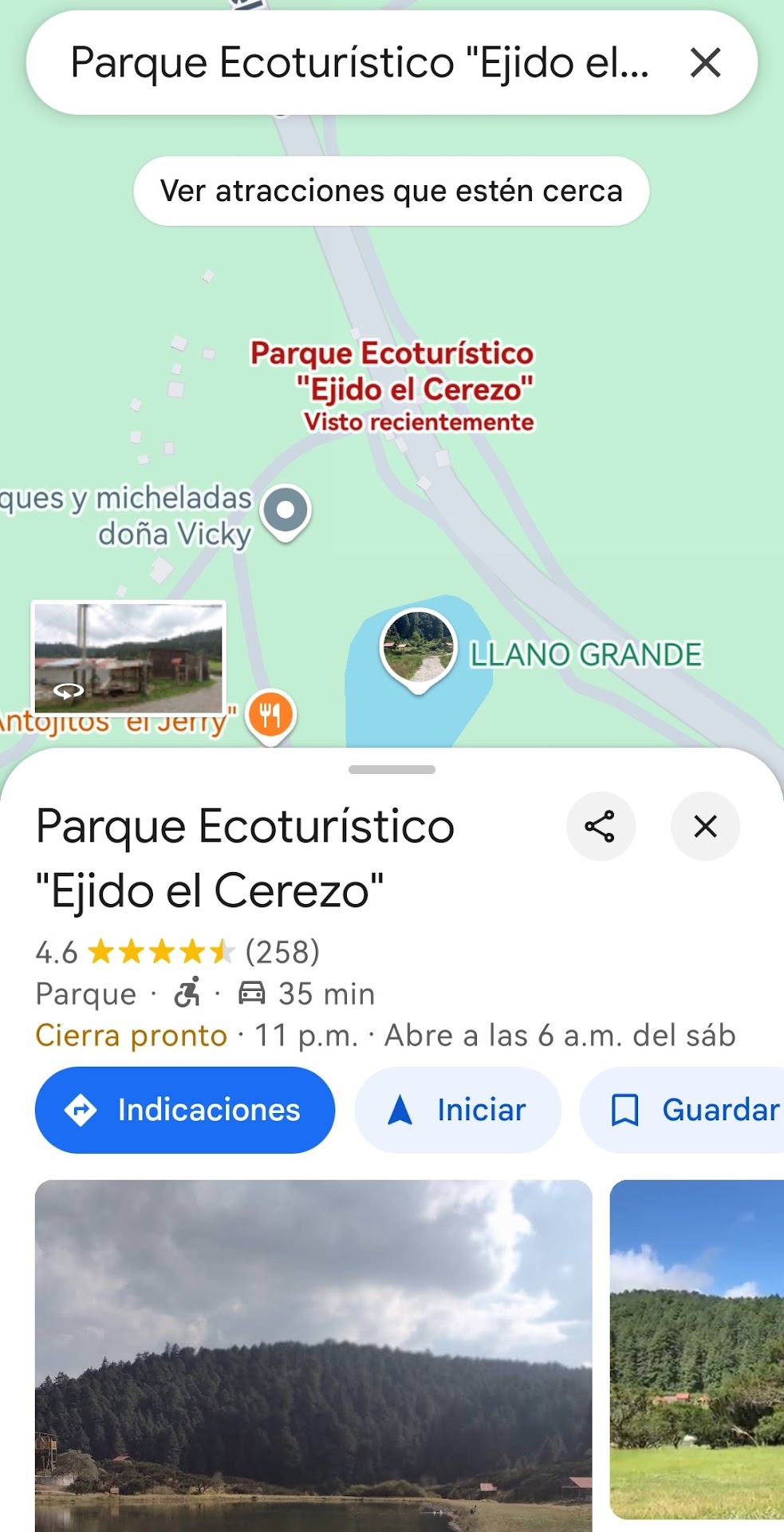Clear the search bar text

click(x=705, y=62)
